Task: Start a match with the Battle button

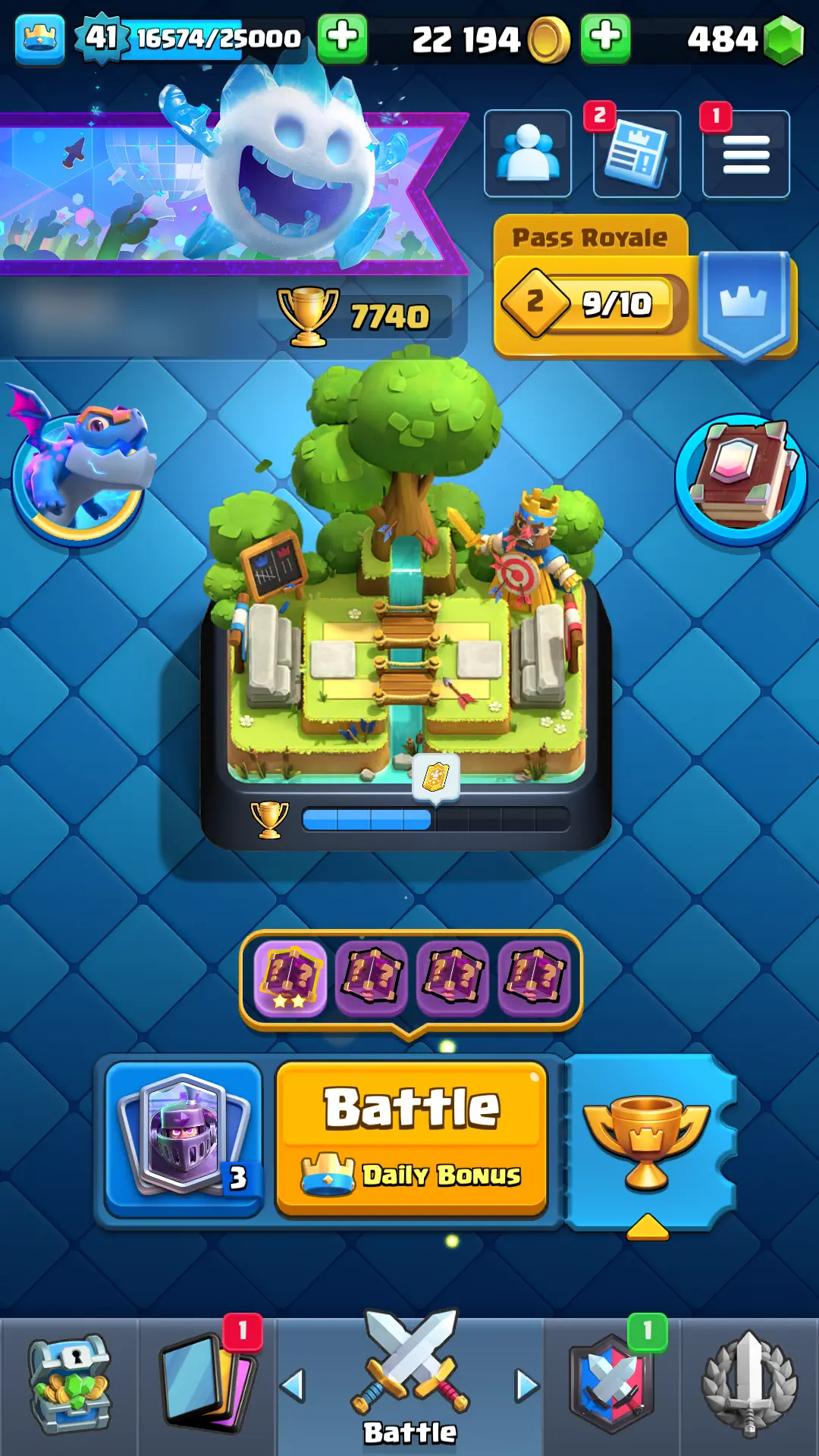Action: [x=411, y=1137]
